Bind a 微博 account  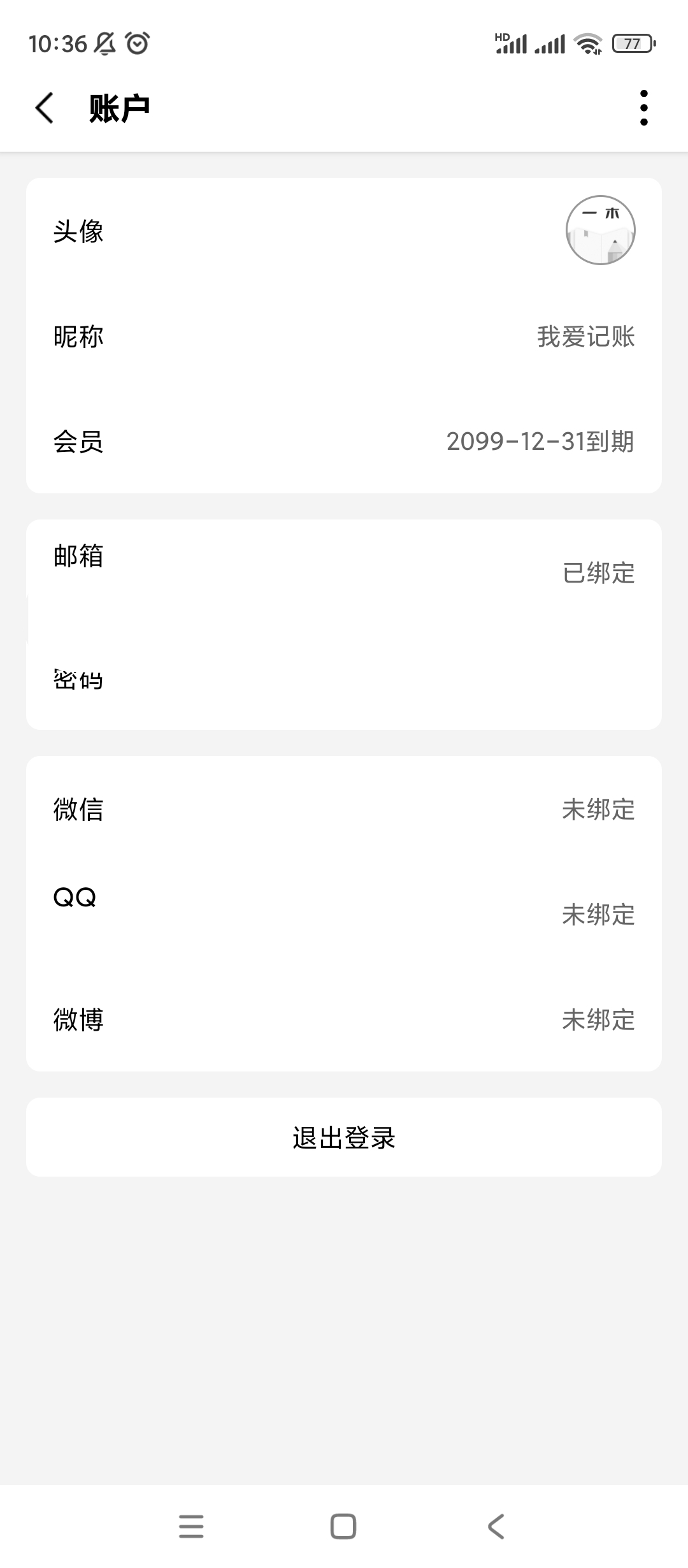tap(344, 1019)
